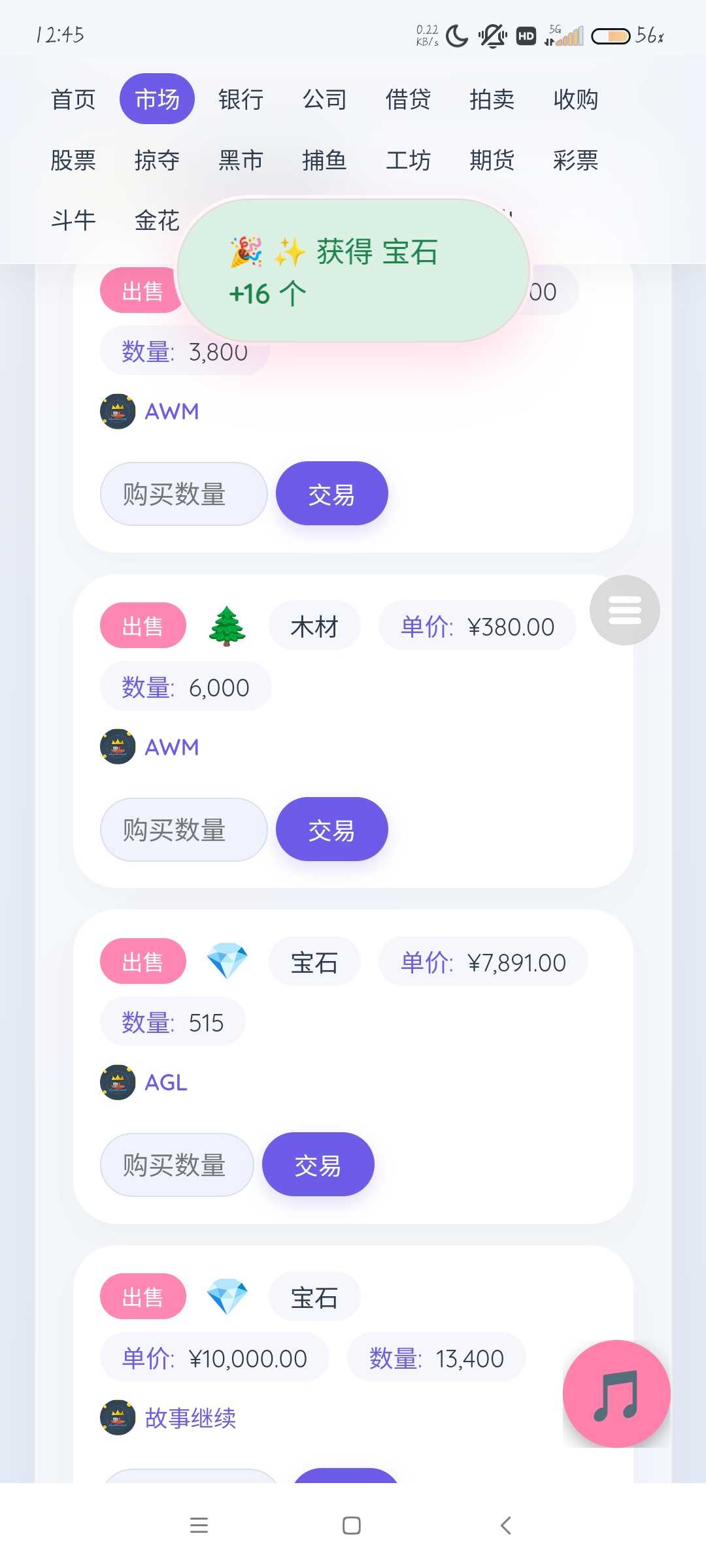Switch to the 首页 tab
706x1568 pixels.
pyautogui.click(x=73, y=100)
